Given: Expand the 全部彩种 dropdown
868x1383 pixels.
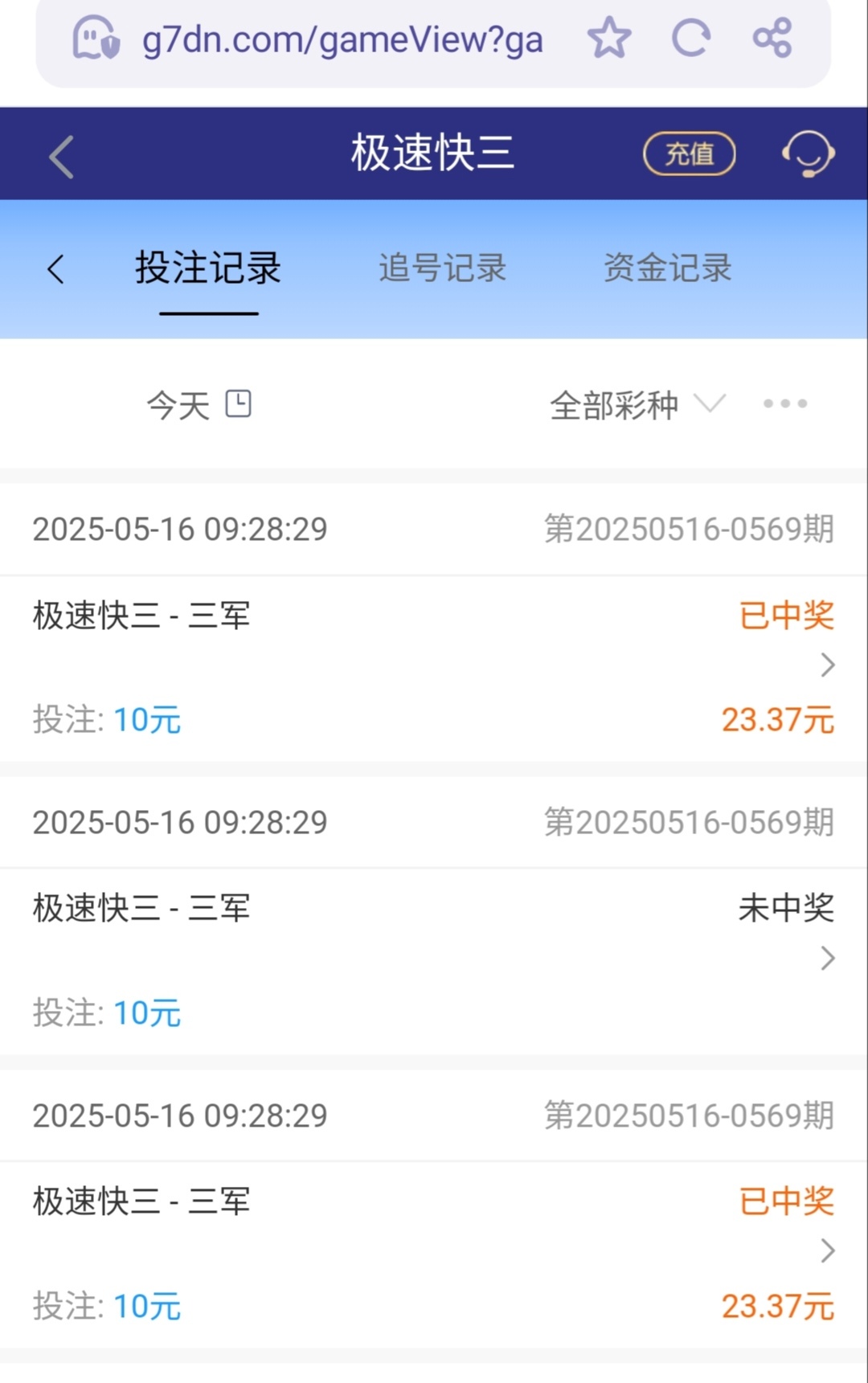Looking at the screenshot, I should point(637,404).
